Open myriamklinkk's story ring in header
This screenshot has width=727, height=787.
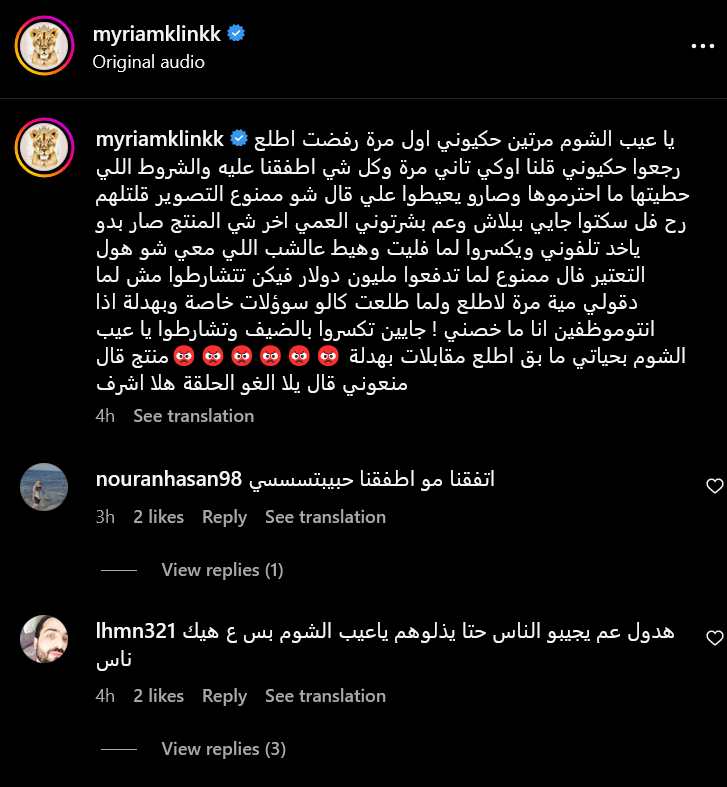click(x=44, y=46)
